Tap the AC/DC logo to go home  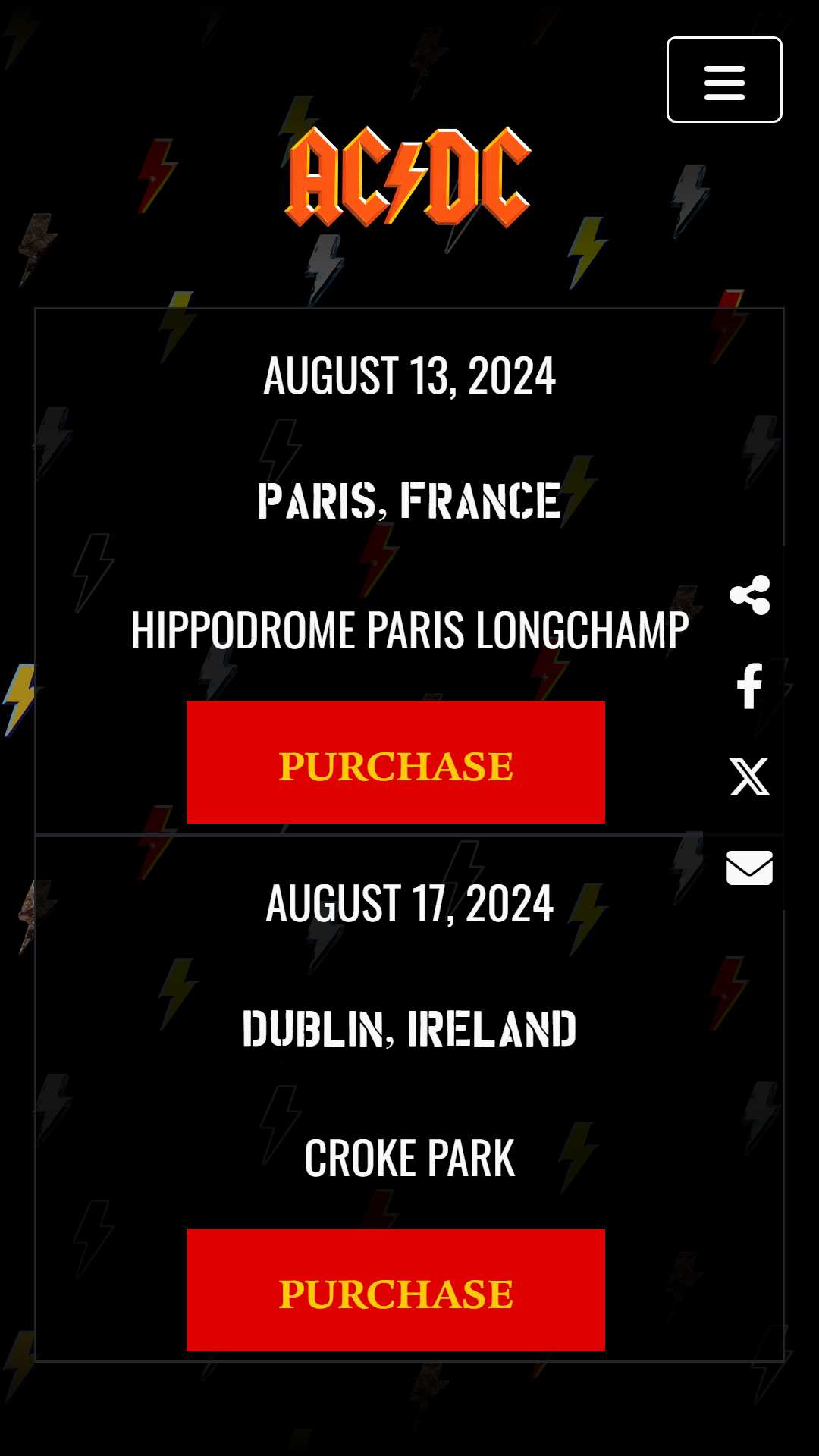(x=409, y=177)
